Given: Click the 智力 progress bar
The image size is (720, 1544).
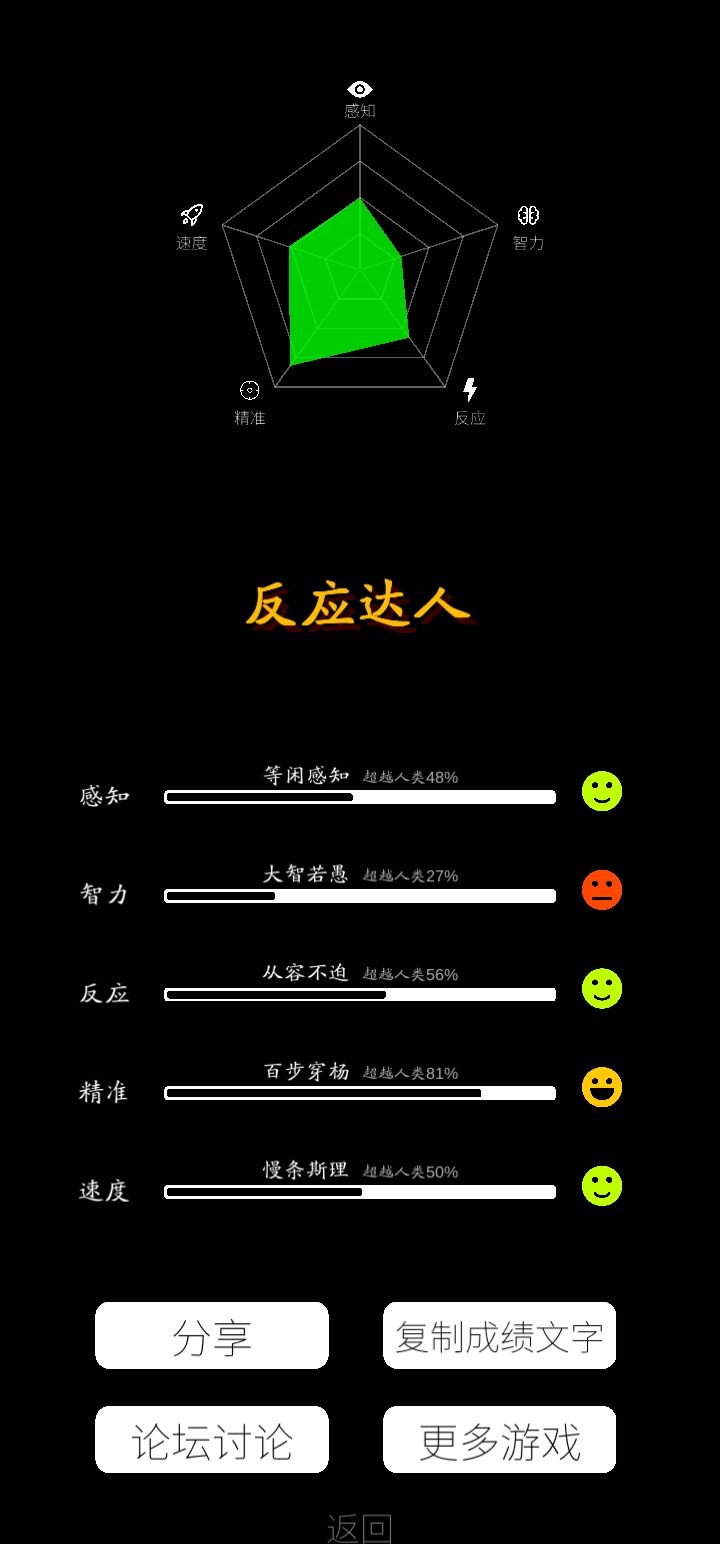Looking at the screenshot, I should [360, 895].
